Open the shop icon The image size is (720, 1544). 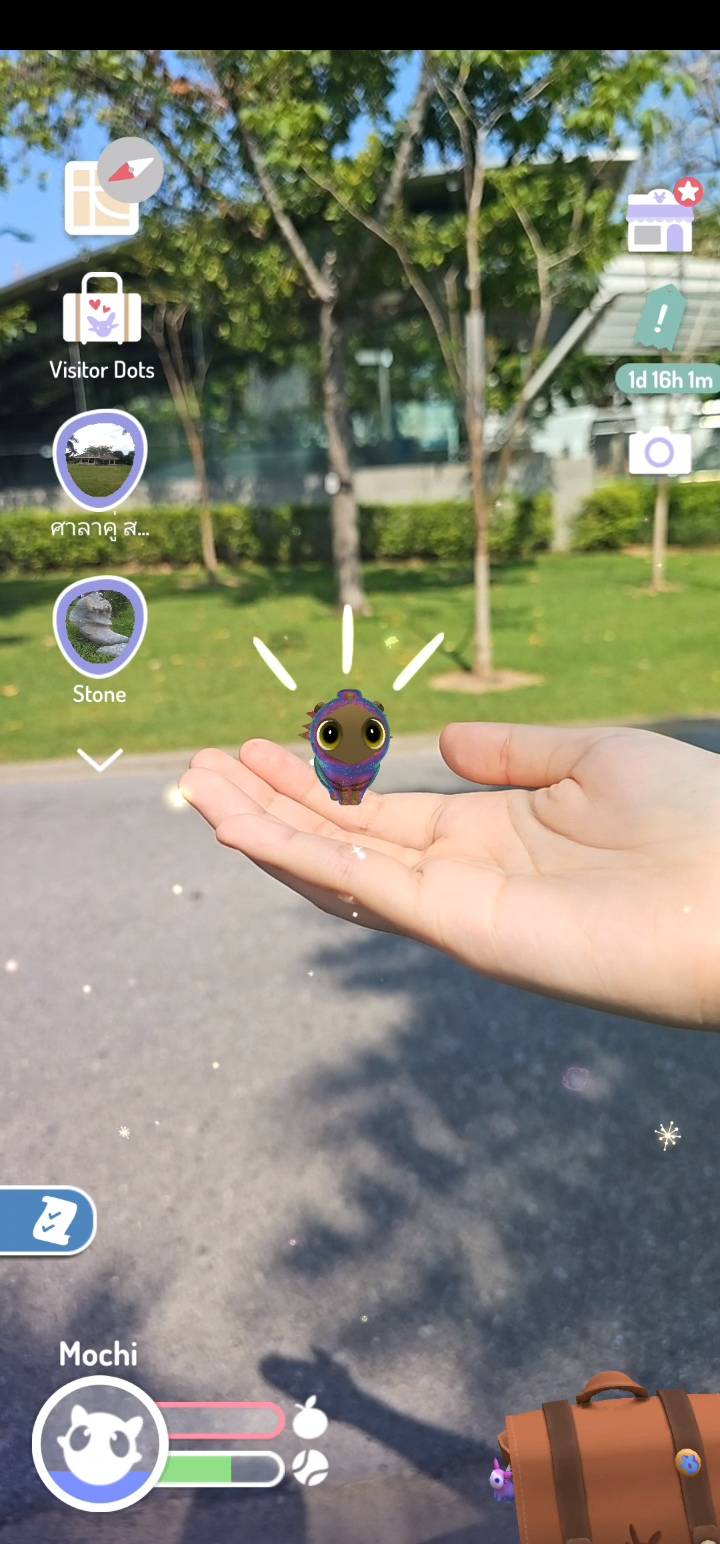(661, 219)
